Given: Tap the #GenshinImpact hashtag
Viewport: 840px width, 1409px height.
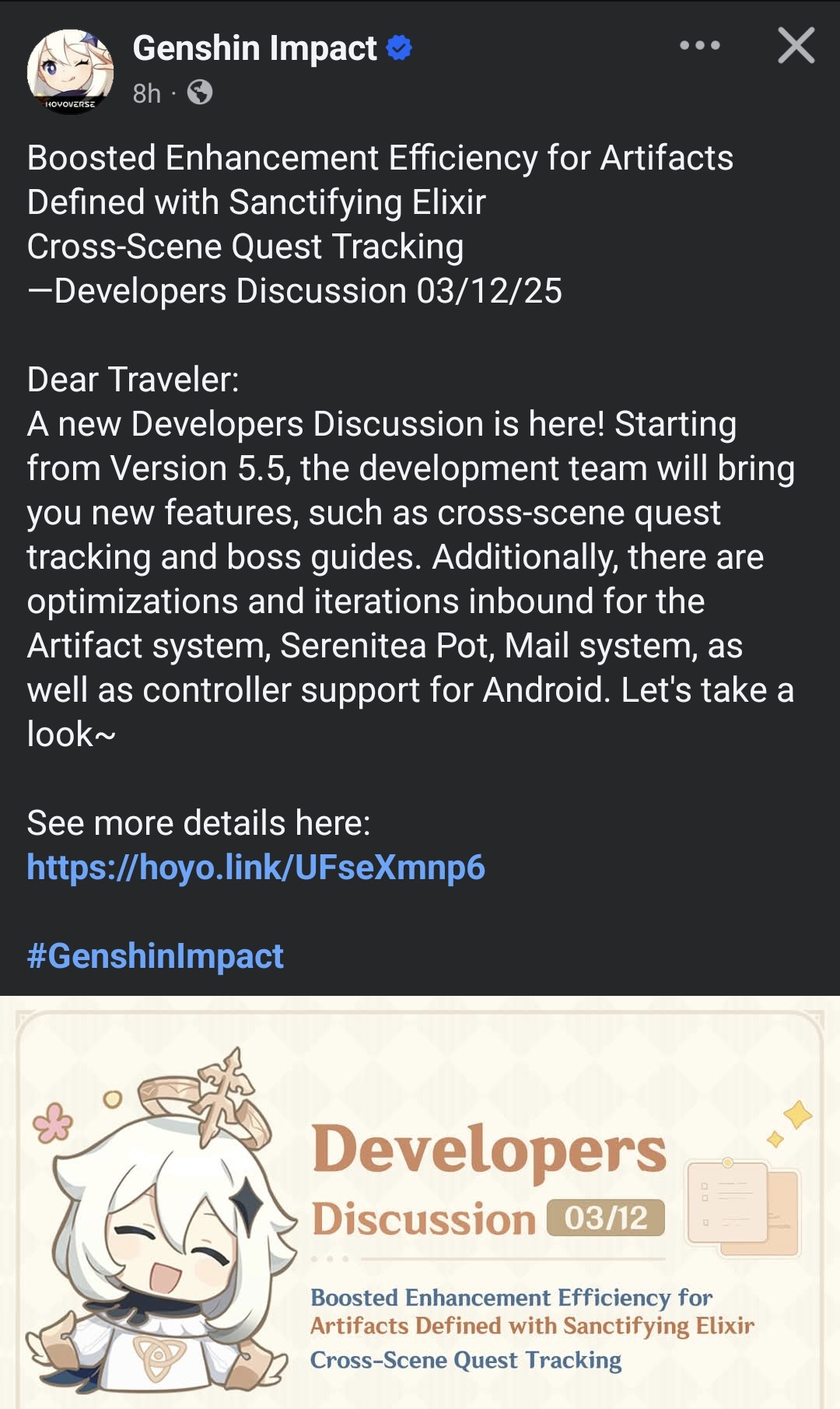Looking at the screenshot, I should [x=155, y=955].
